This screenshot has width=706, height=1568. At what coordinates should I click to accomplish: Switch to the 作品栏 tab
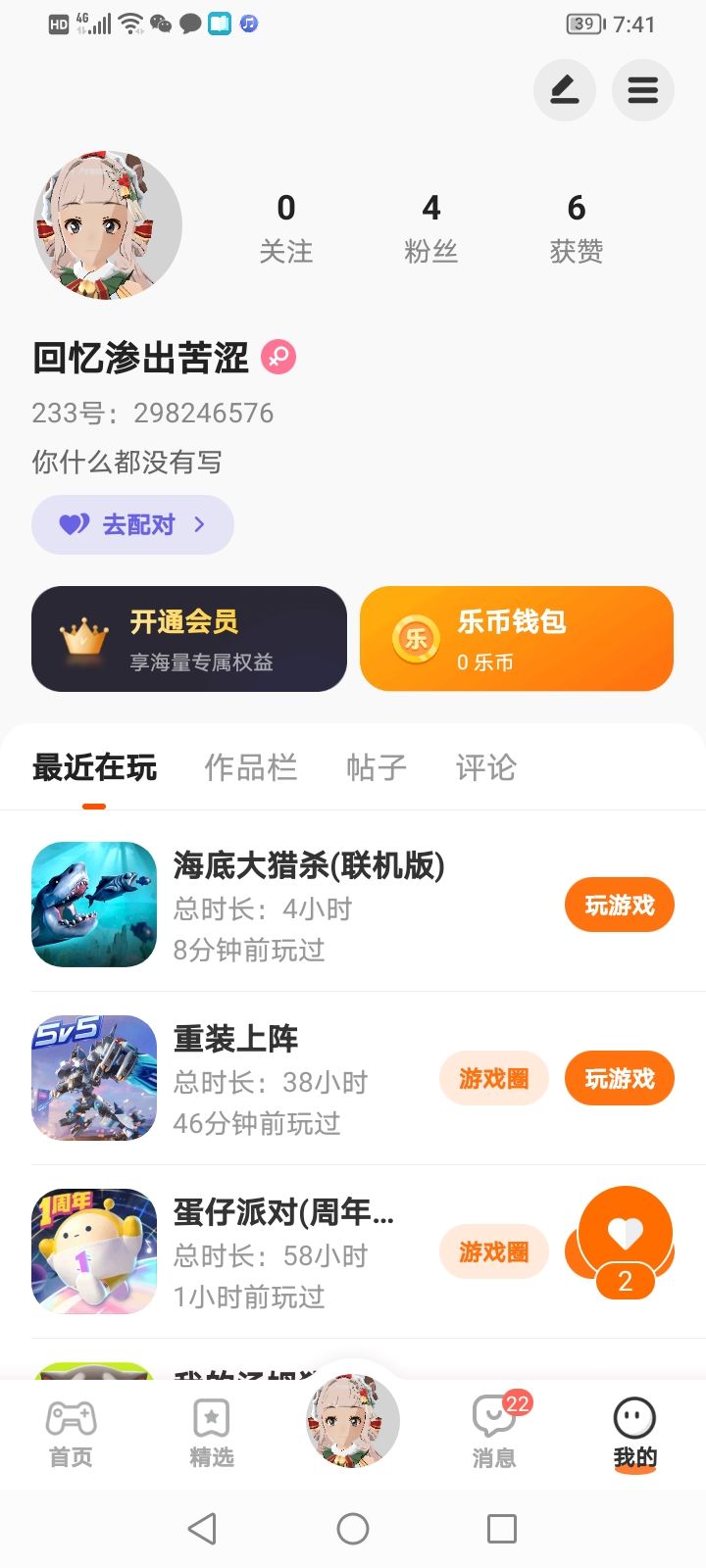(x=250, y=767)
